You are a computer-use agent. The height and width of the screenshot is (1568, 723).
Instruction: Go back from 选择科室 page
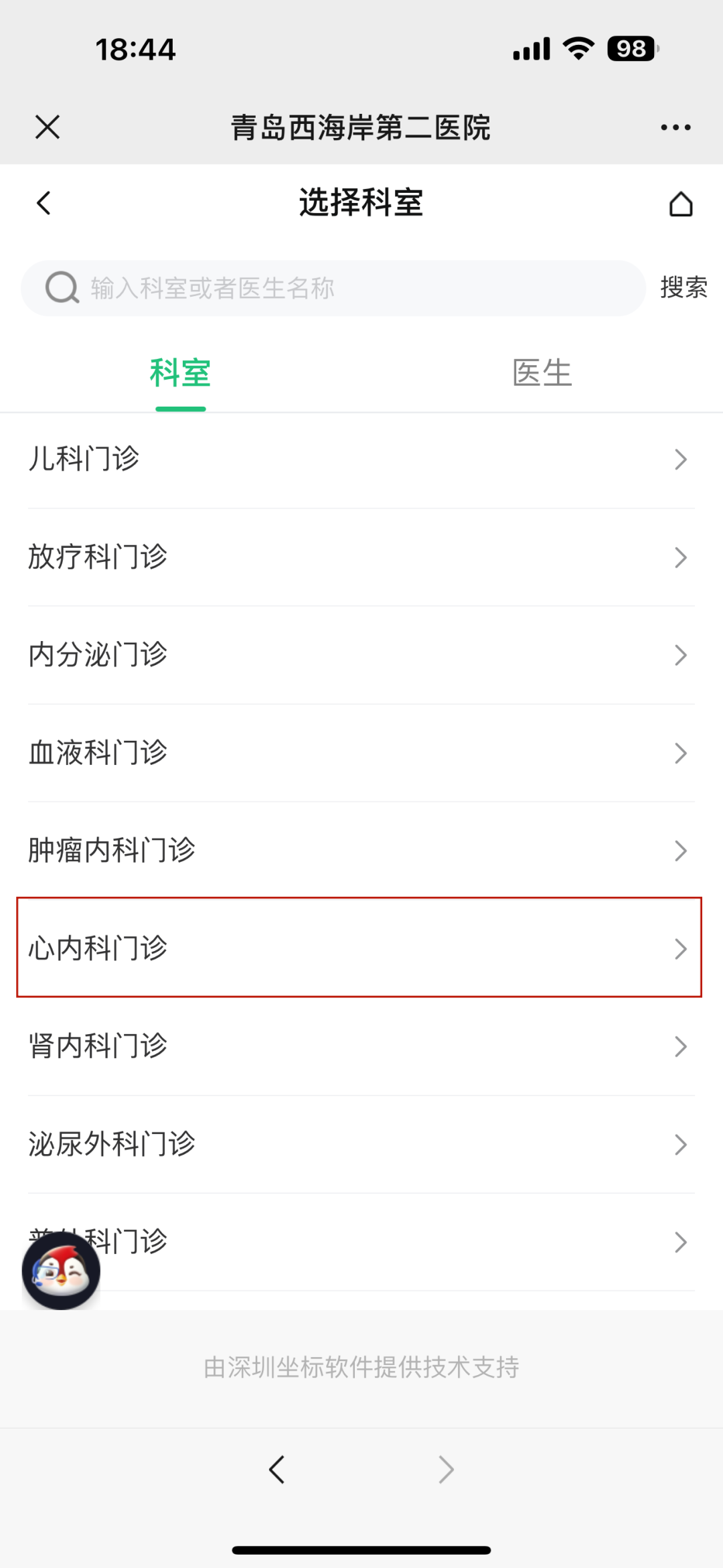[x=44, y=203]
